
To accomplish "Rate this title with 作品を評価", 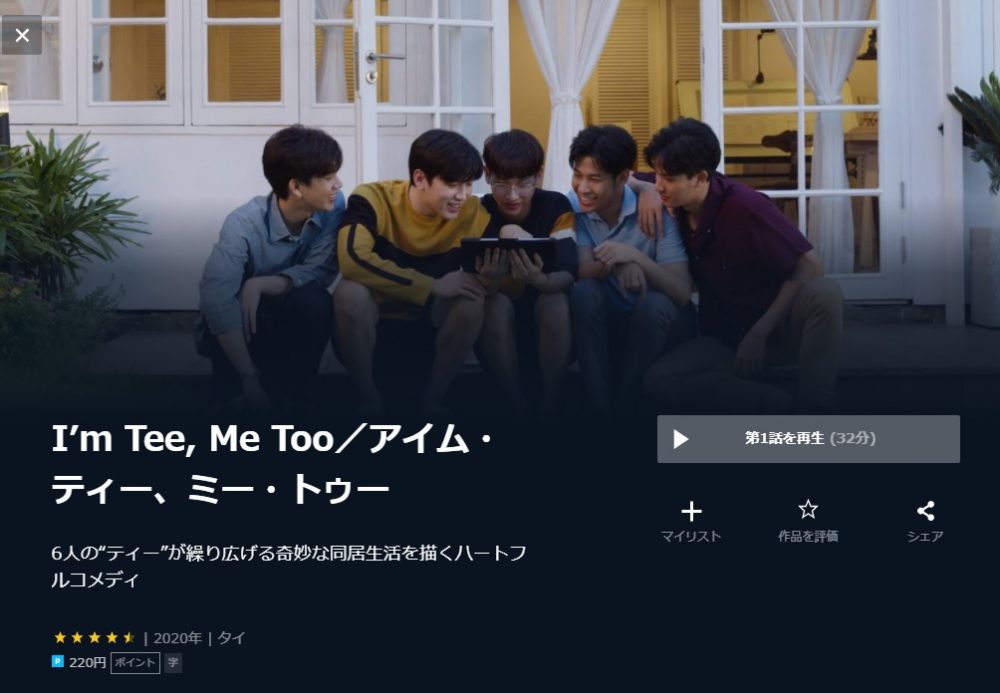I will point(808,521).
